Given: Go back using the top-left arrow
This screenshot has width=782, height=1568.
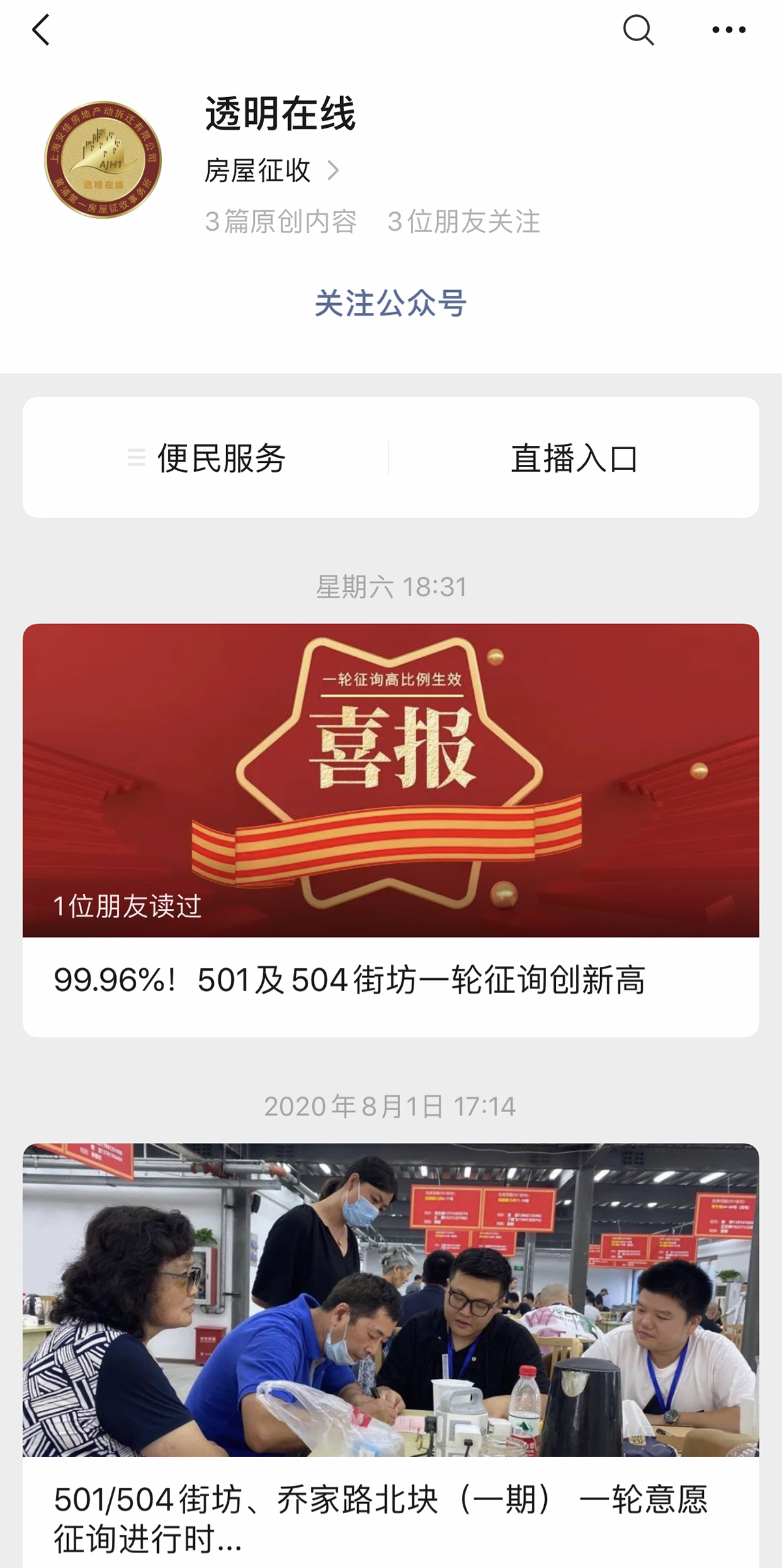Looking at the screenshot, I should click(40, 30).
